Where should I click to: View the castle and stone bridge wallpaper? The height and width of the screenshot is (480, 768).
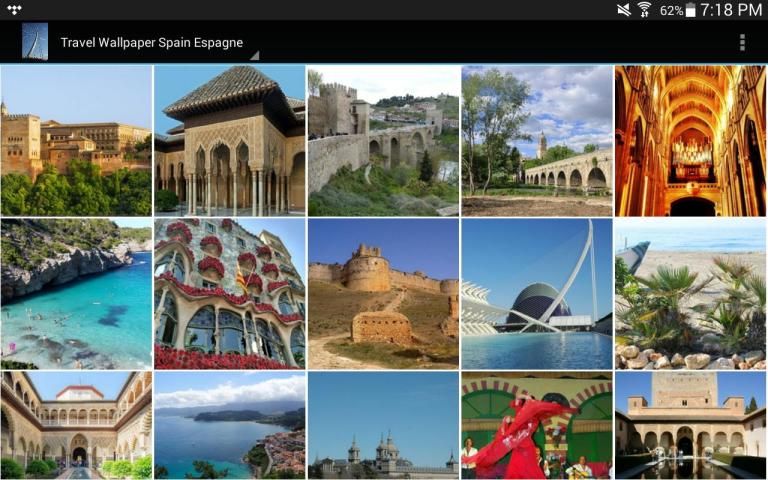coord(383,140)
